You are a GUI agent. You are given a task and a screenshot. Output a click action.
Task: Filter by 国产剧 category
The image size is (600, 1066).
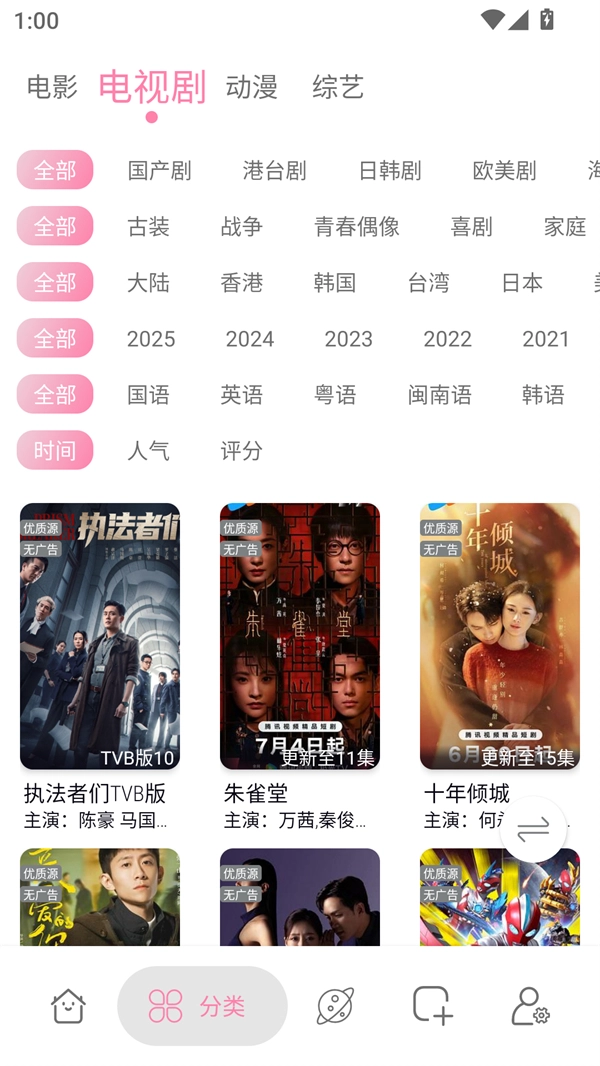point(160,171)
